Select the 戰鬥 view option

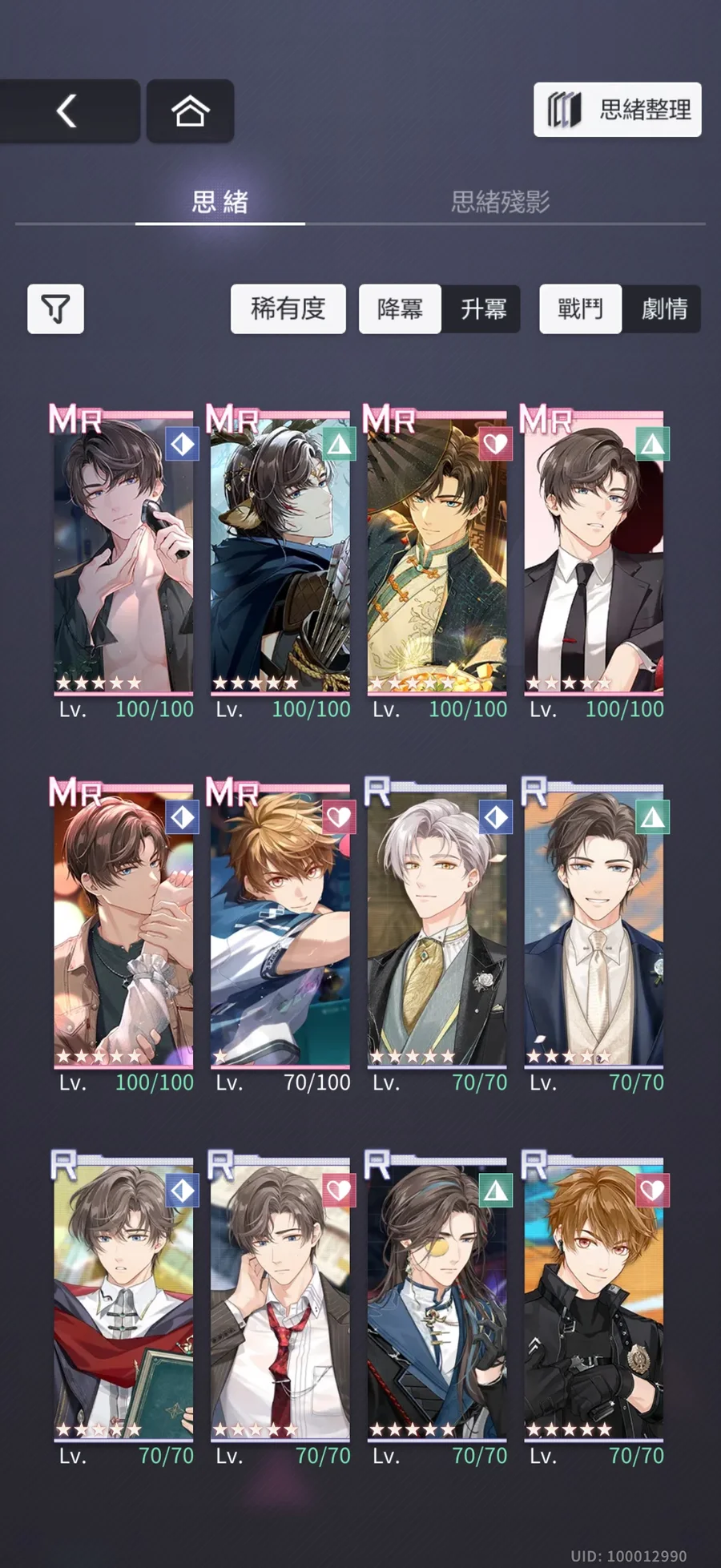[x=580, y=308]
